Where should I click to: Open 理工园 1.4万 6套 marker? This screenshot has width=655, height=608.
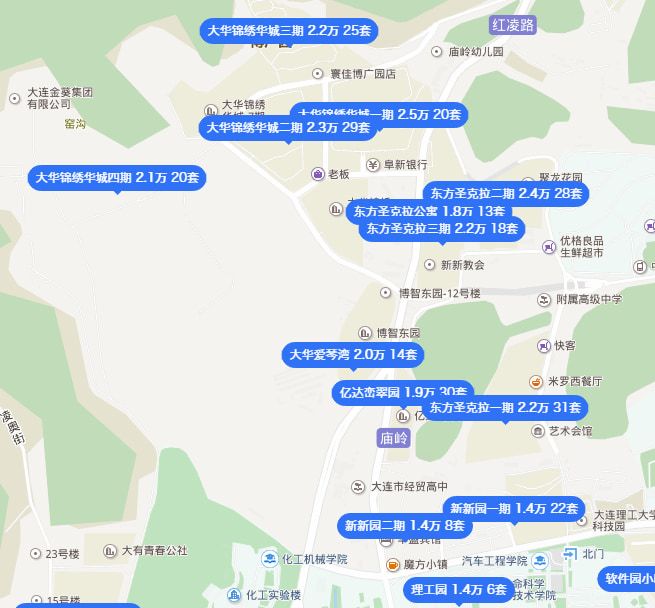point(459,589)
